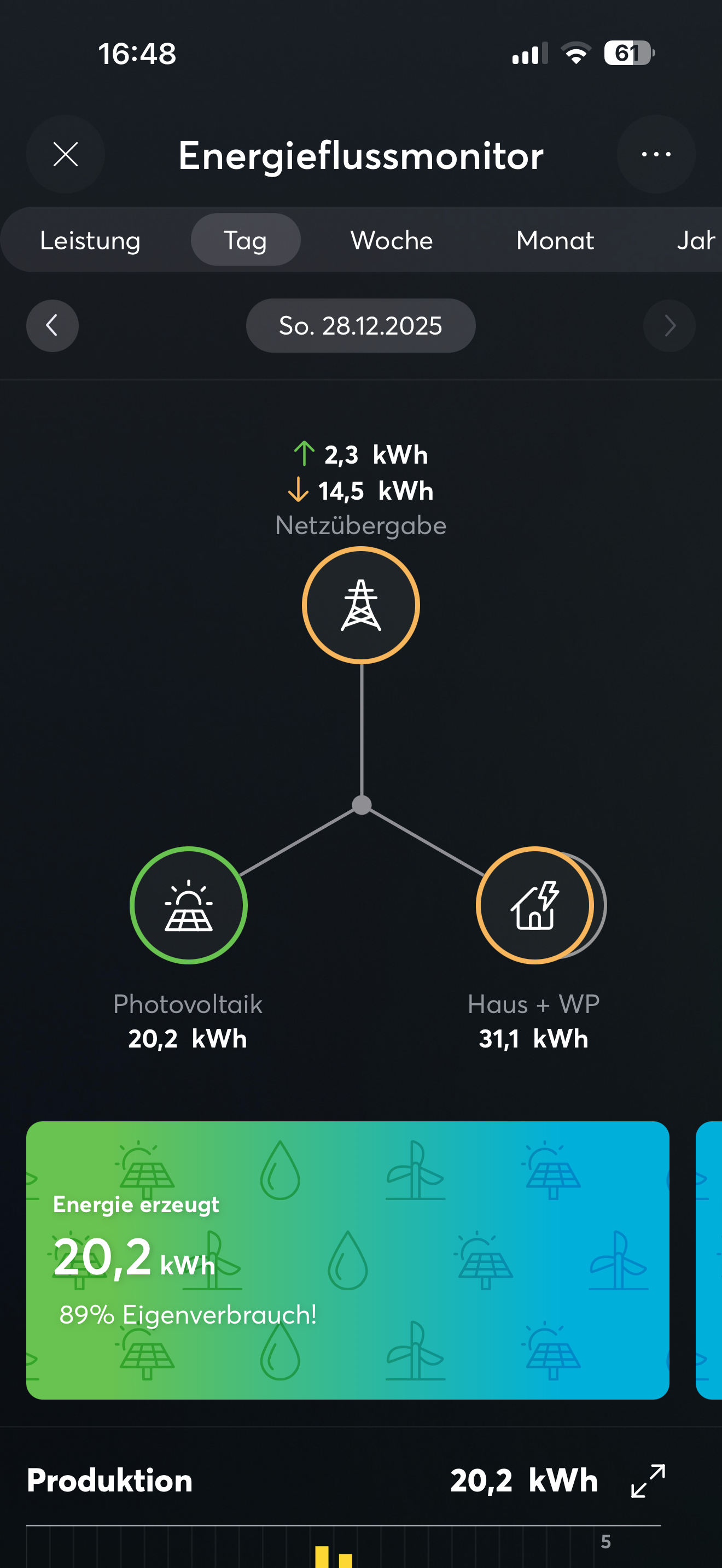
Task: Expand the Produktion chart to fullscreen
Action: 648,1481
